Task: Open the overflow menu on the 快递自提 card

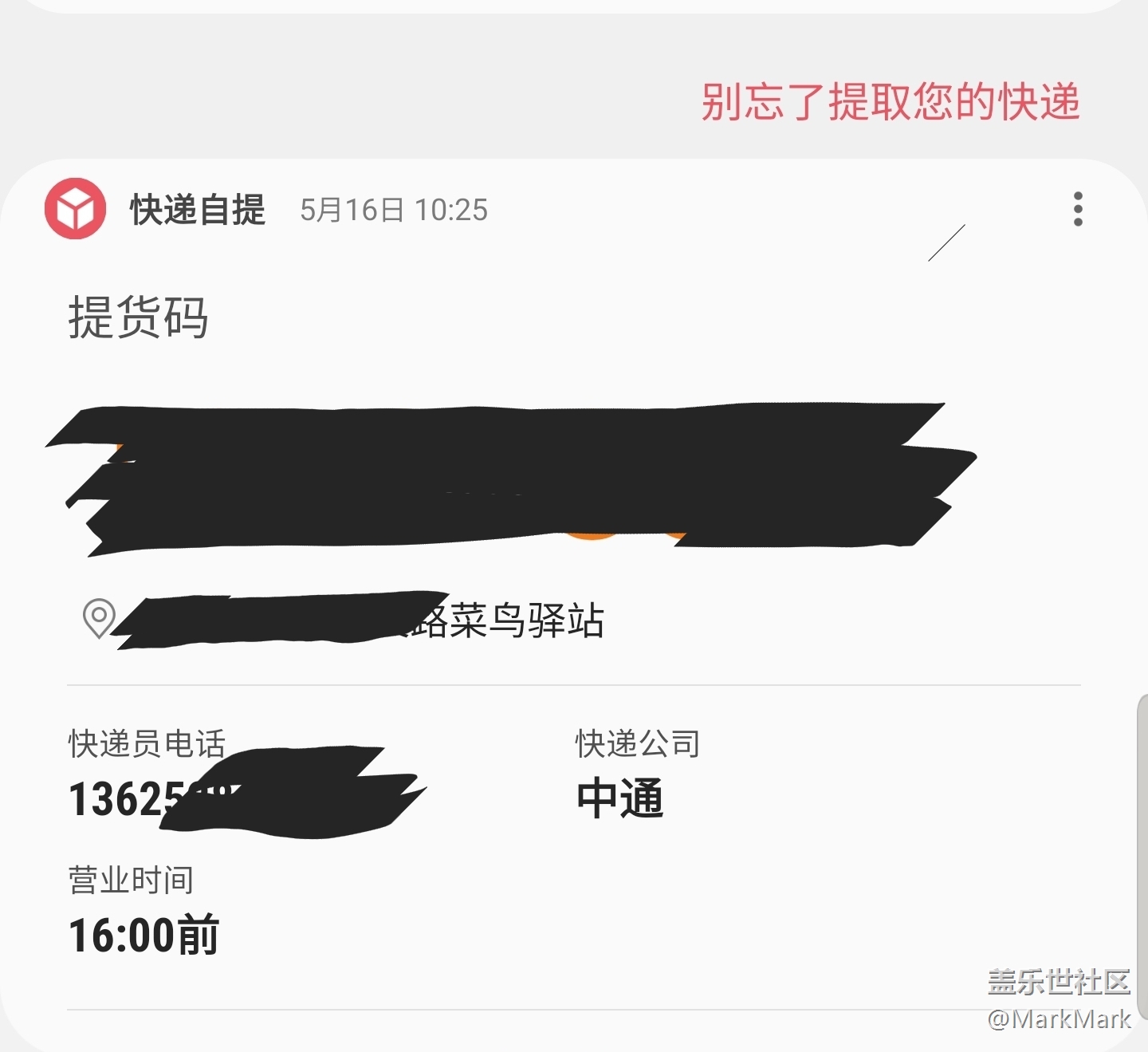Action: pyautogui.click(x=1078, y=209)
